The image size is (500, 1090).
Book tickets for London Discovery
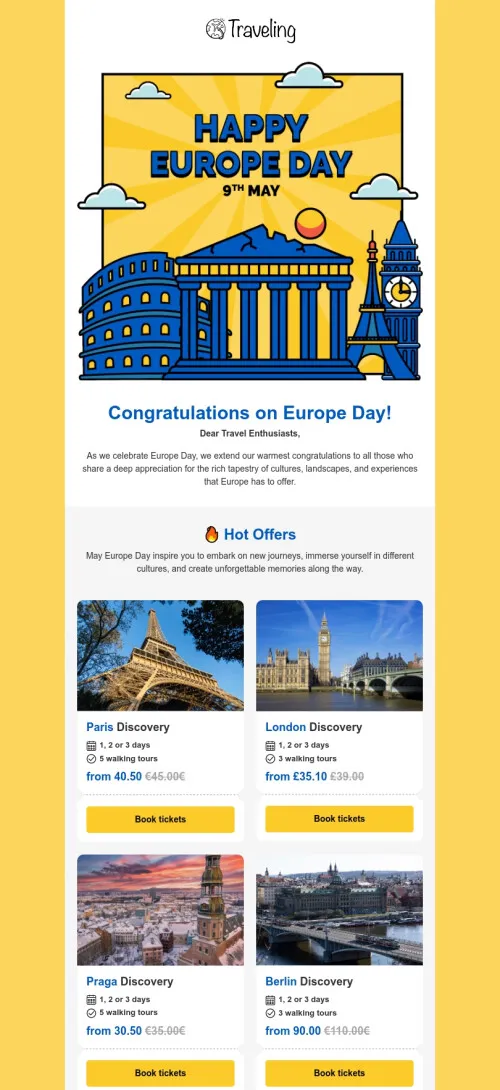click(339, 819)
